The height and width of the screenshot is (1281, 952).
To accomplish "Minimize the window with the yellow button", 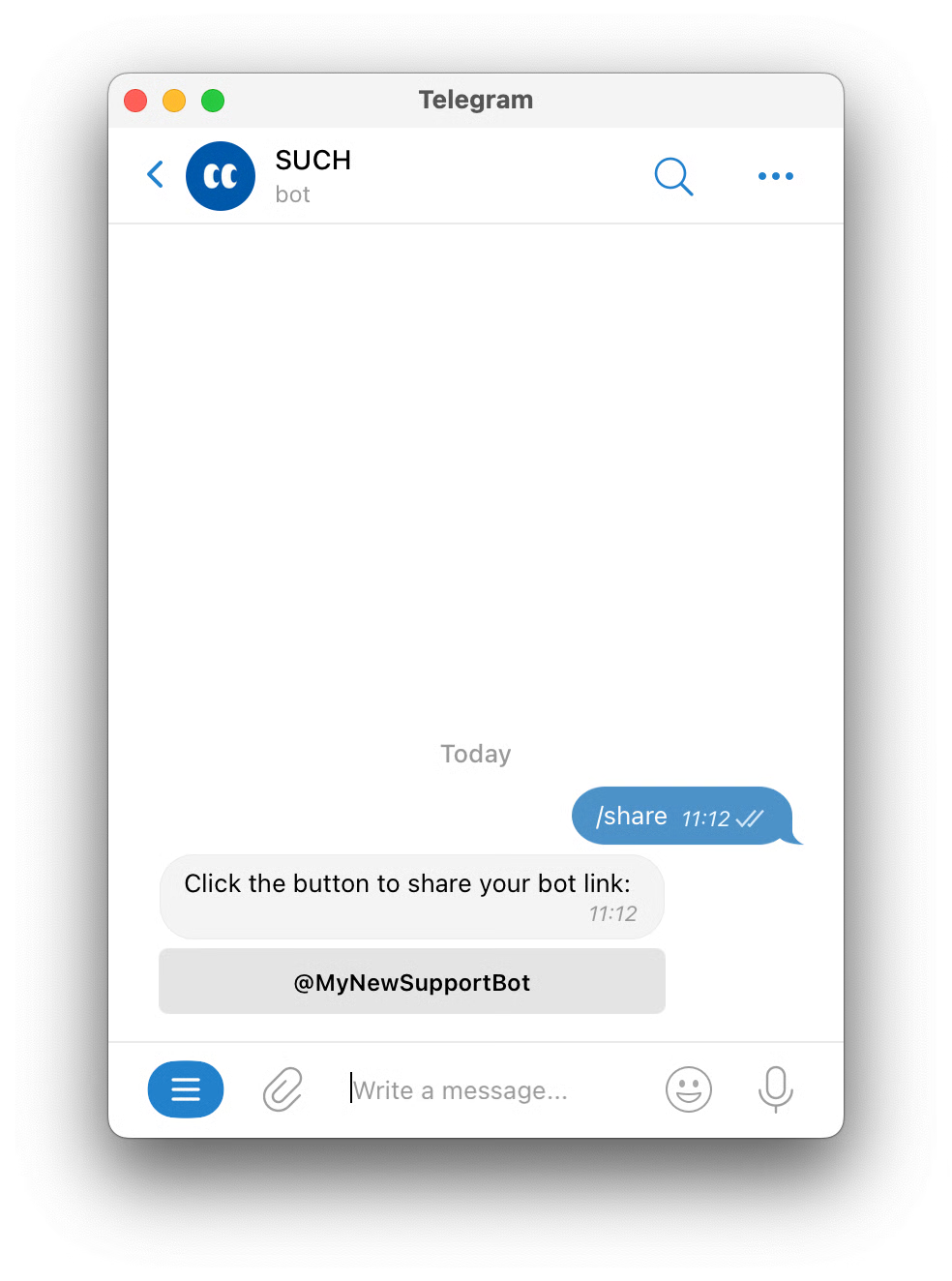I will coord(174,101).
